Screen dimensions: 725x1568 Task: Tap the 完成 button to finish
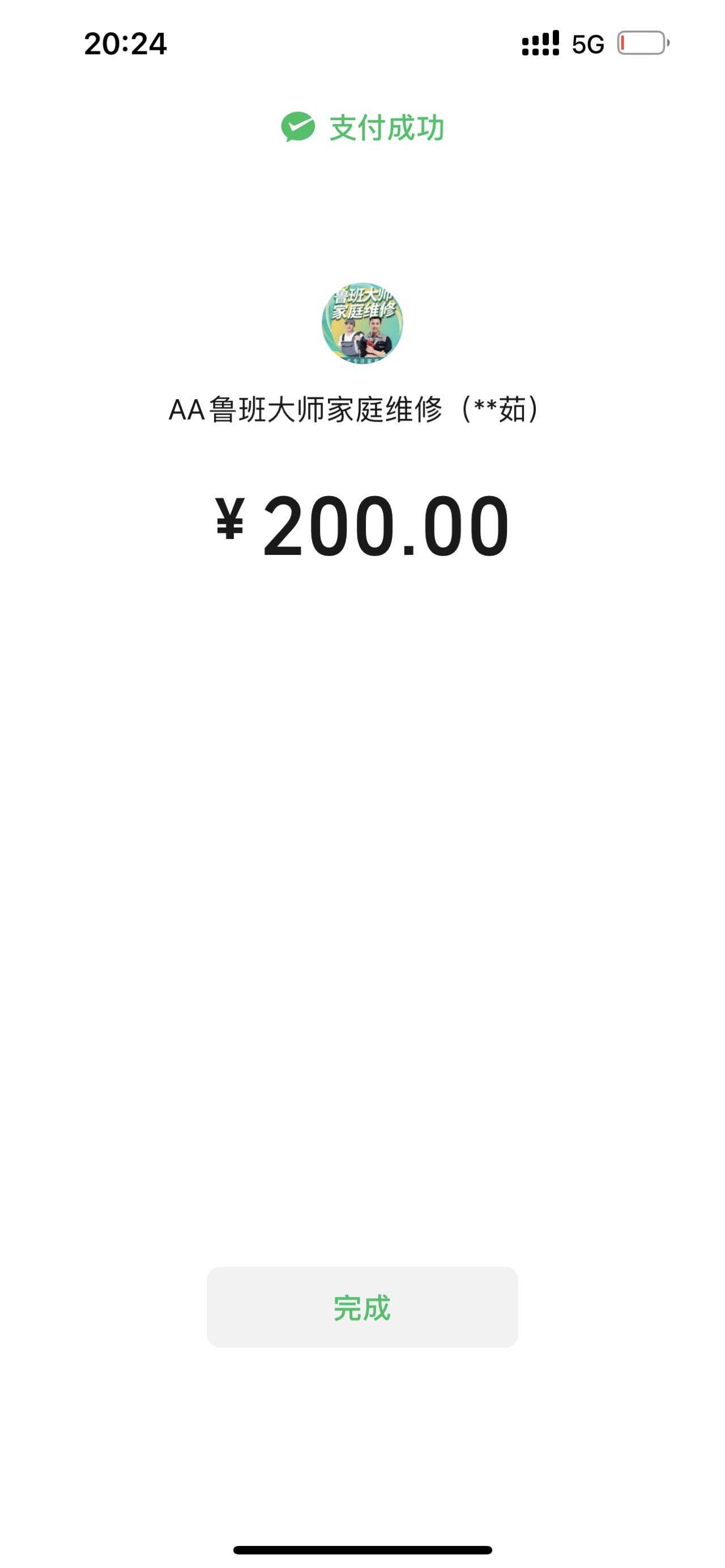(362, 1308)
